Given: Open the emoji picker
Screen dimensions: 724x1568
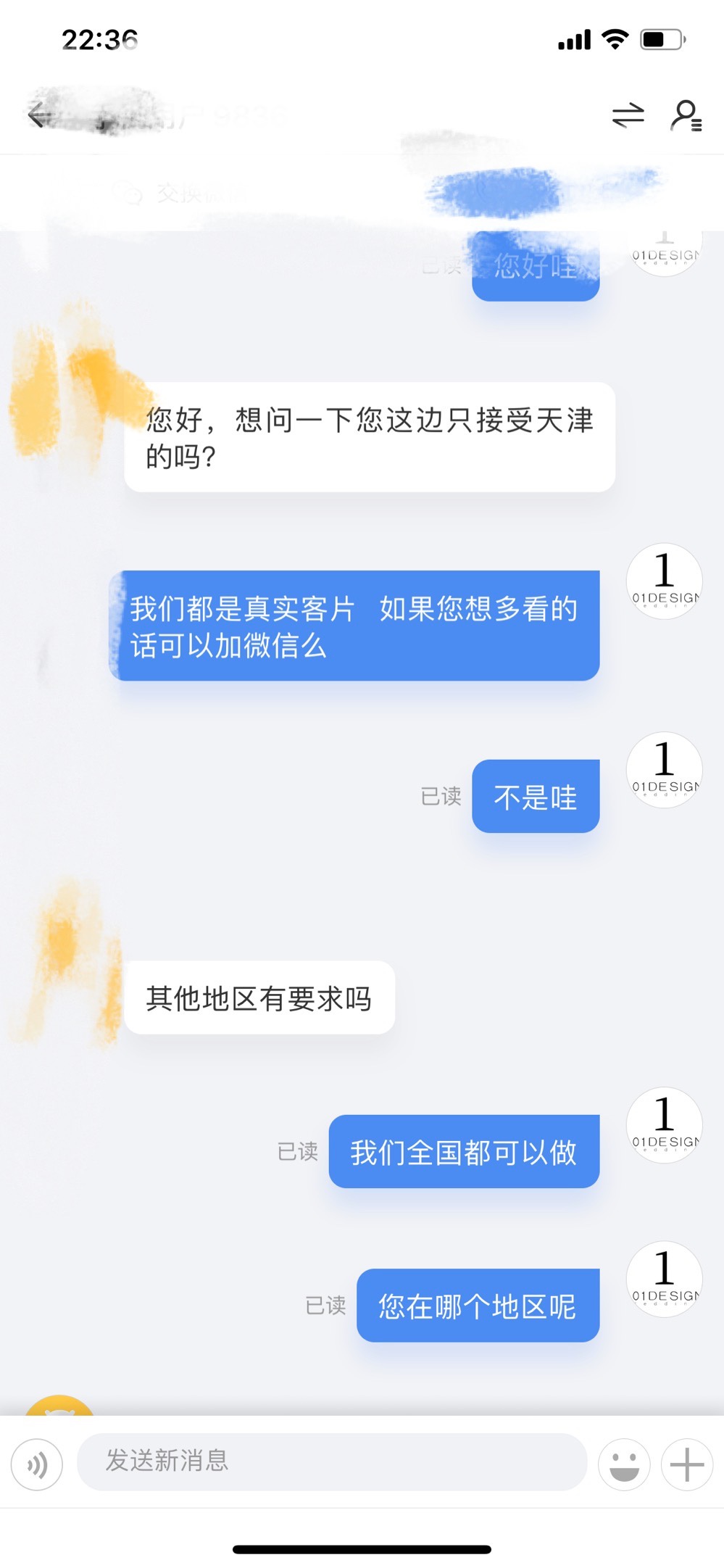Looking at the screenshot, I should point(624,1464).
